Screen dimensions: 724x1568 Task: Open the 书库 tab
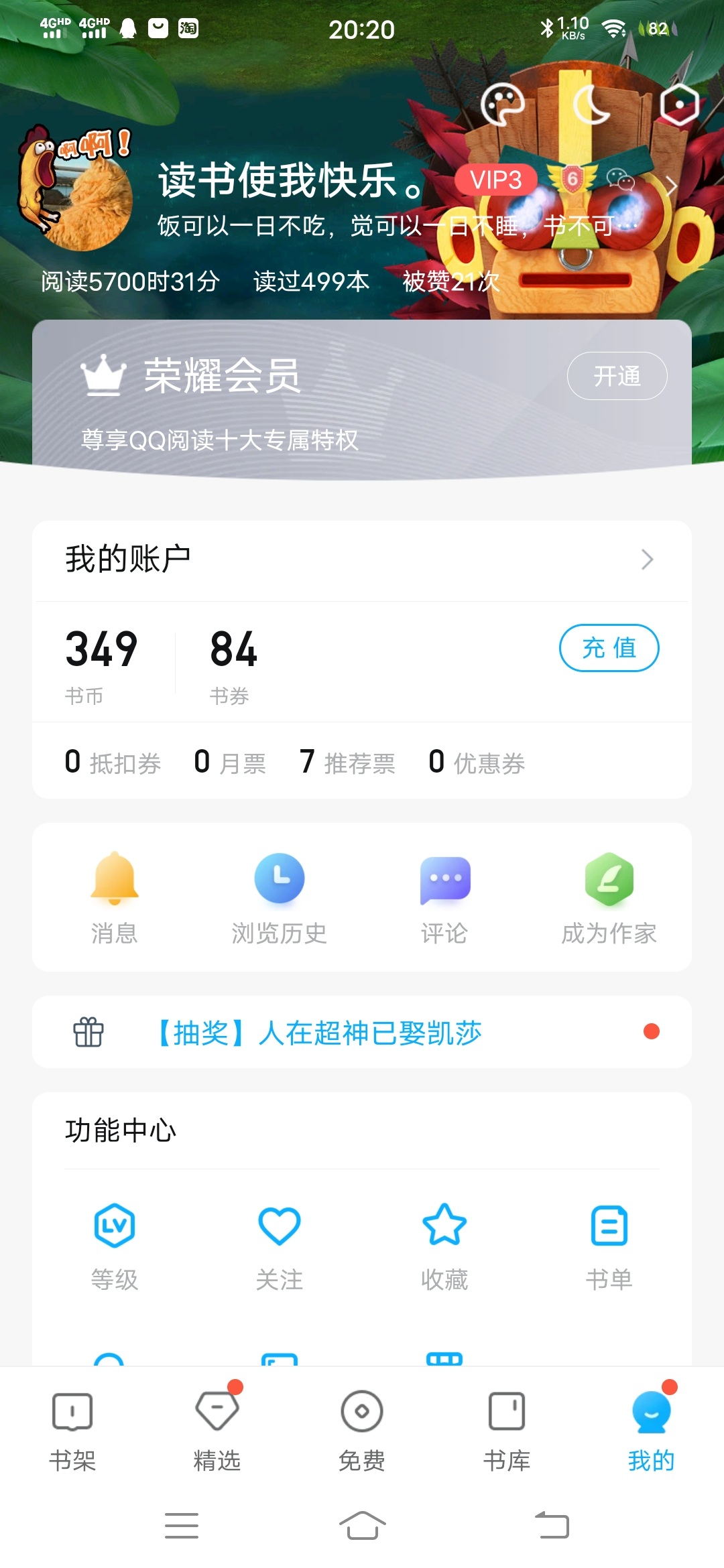point(507,1431)
